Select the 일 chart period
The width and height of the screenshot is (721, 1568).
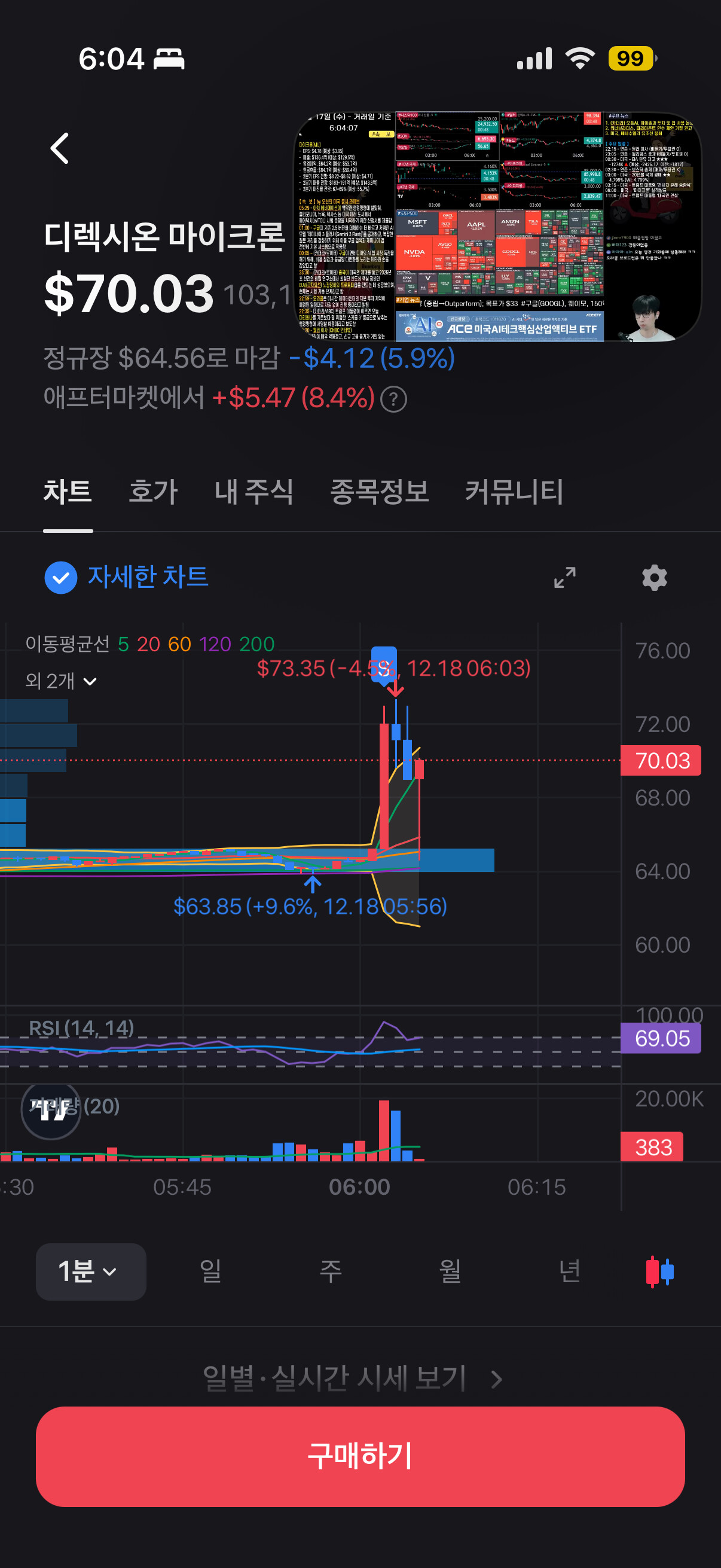coord(210,1271)
